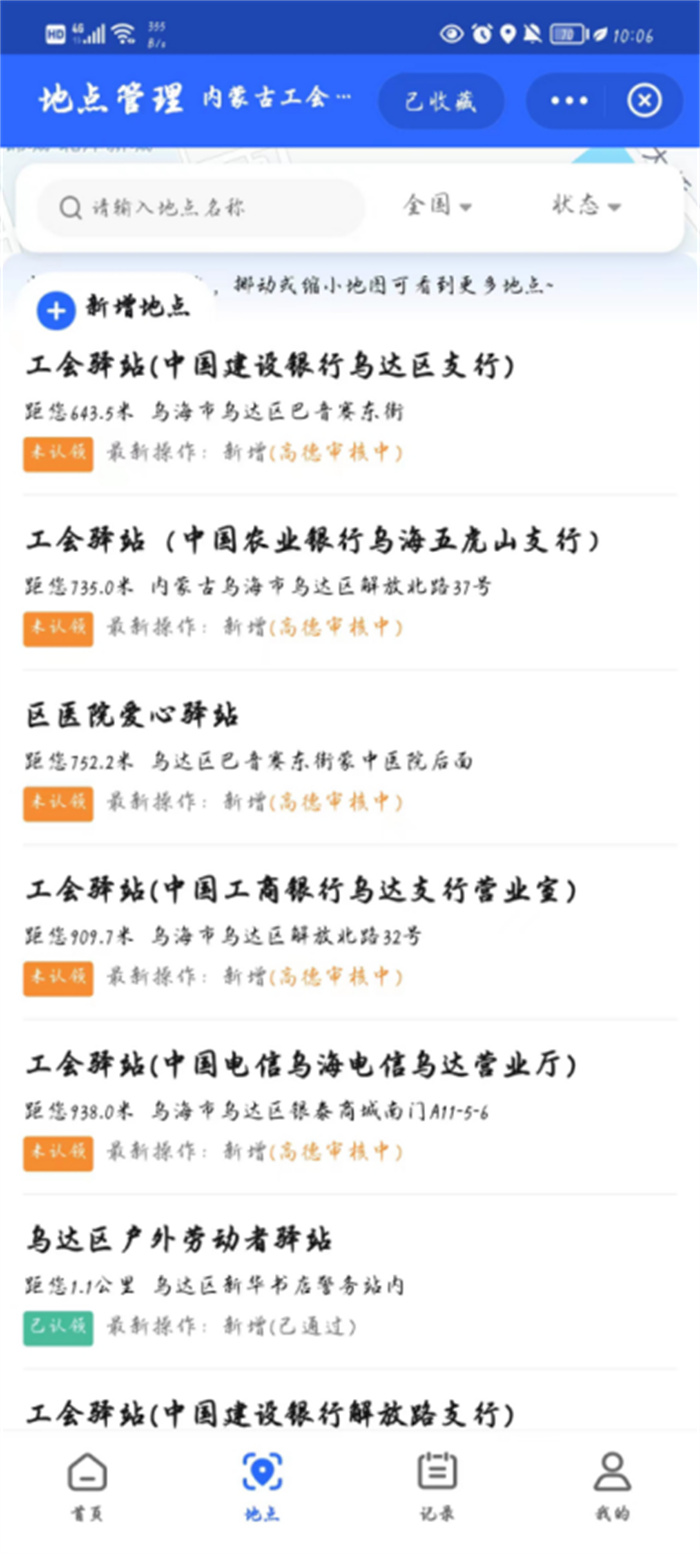This screenshot has height=1554, width=700.
Task: Tap 新增地点 to add a location
Action: (114, 309)
